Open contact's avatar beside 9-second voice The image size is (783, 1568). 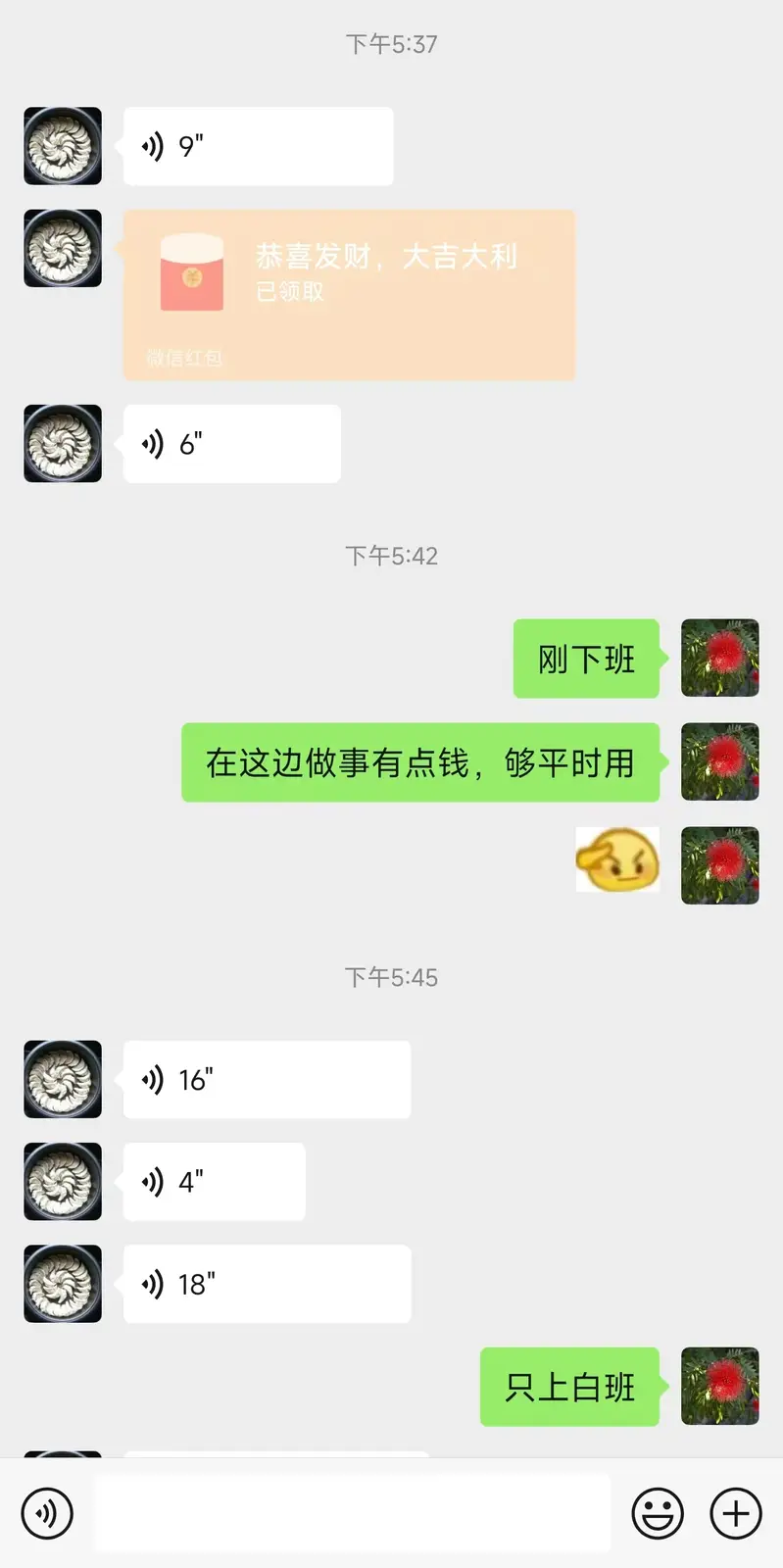tap(63, 147)
